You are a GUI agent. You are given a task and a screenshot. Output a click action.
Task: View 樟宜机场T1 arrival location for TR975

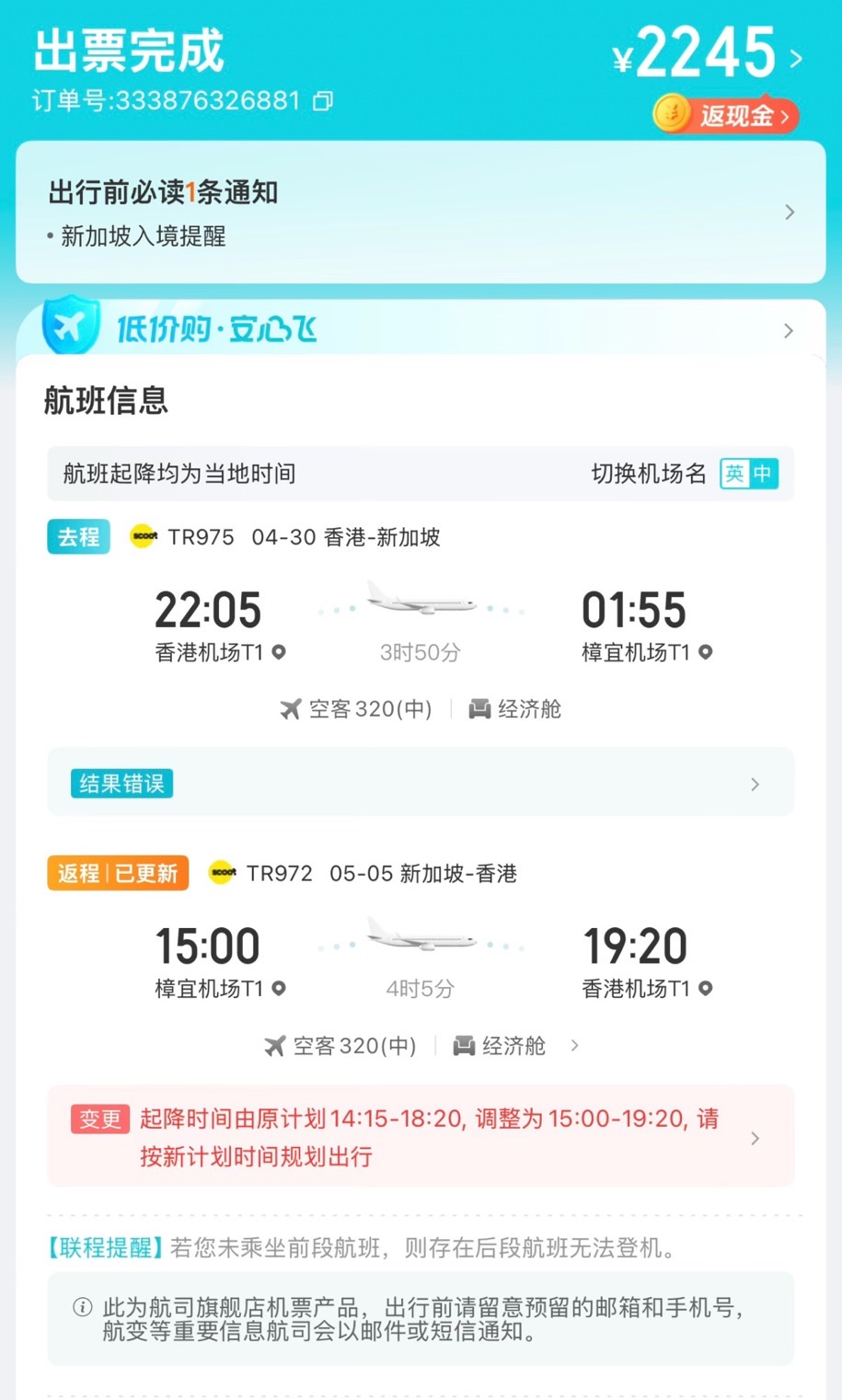(x=706, y=652)
